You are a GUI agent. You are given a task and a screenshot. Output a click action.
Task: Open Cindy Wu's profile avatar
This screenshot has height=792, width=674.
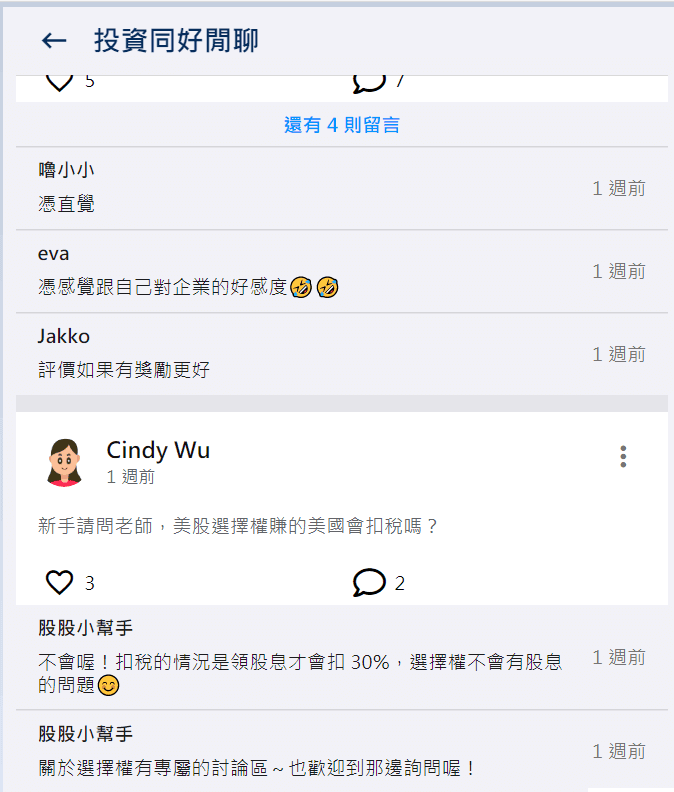click(63, 462)
